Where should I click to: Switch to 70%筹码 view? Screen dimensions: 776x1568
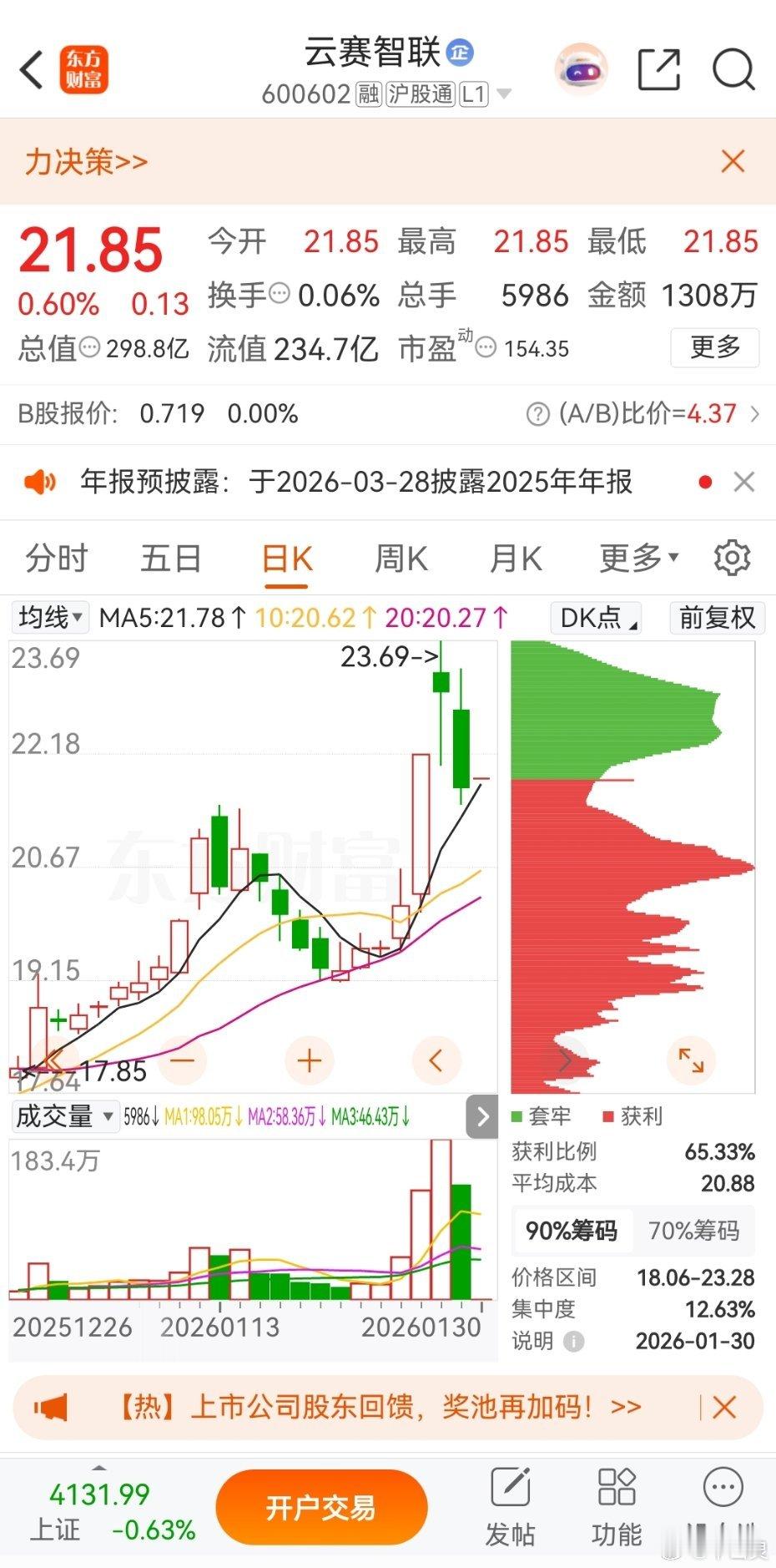[693, 1230]
